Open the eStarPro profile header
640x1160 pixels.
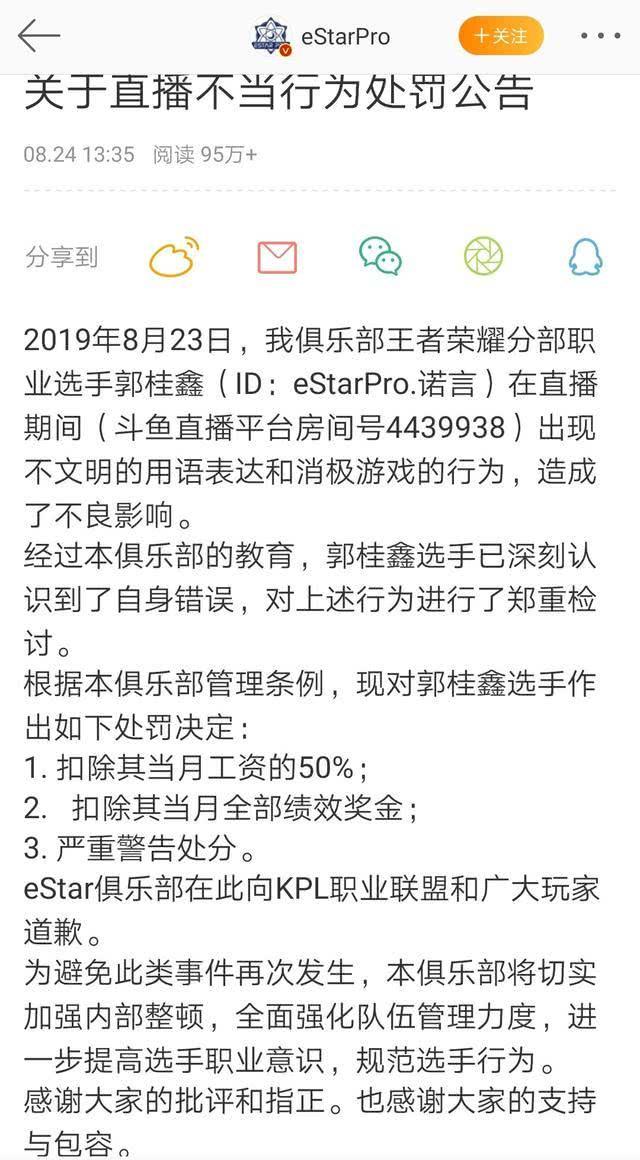coord(320,36)
